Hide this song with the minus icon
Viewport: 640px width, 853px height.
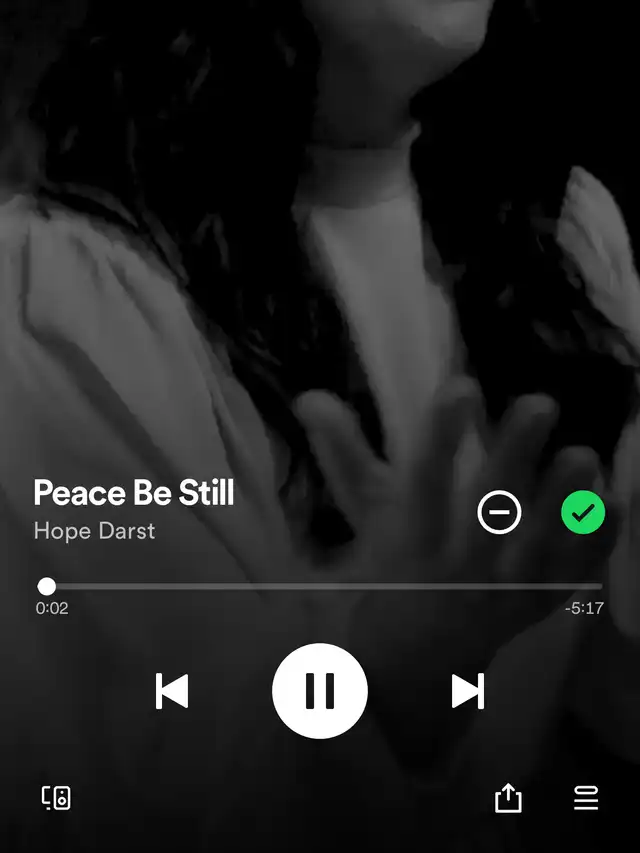(x=499, y=514)
